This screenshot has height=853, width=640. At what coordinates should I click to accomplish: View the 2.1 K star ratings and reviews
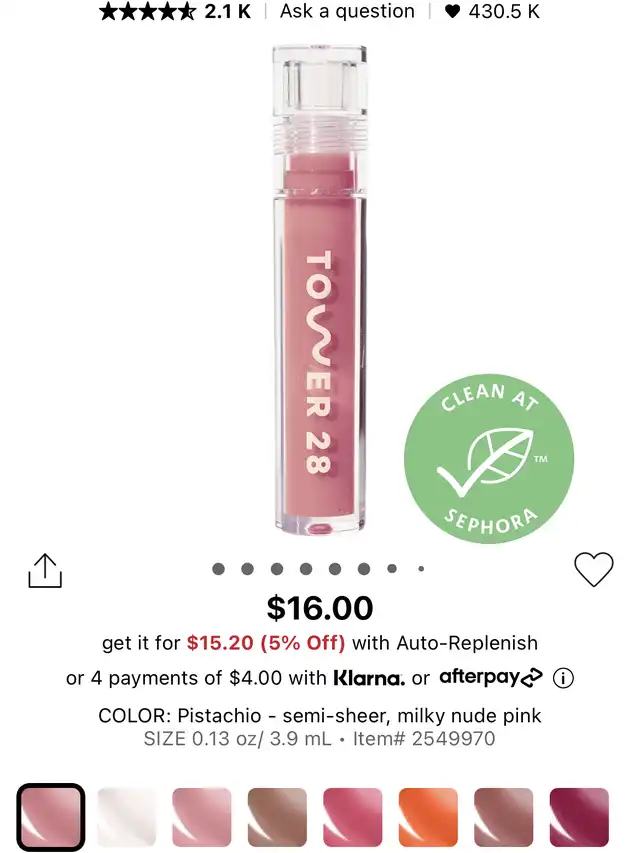(175, 12)
